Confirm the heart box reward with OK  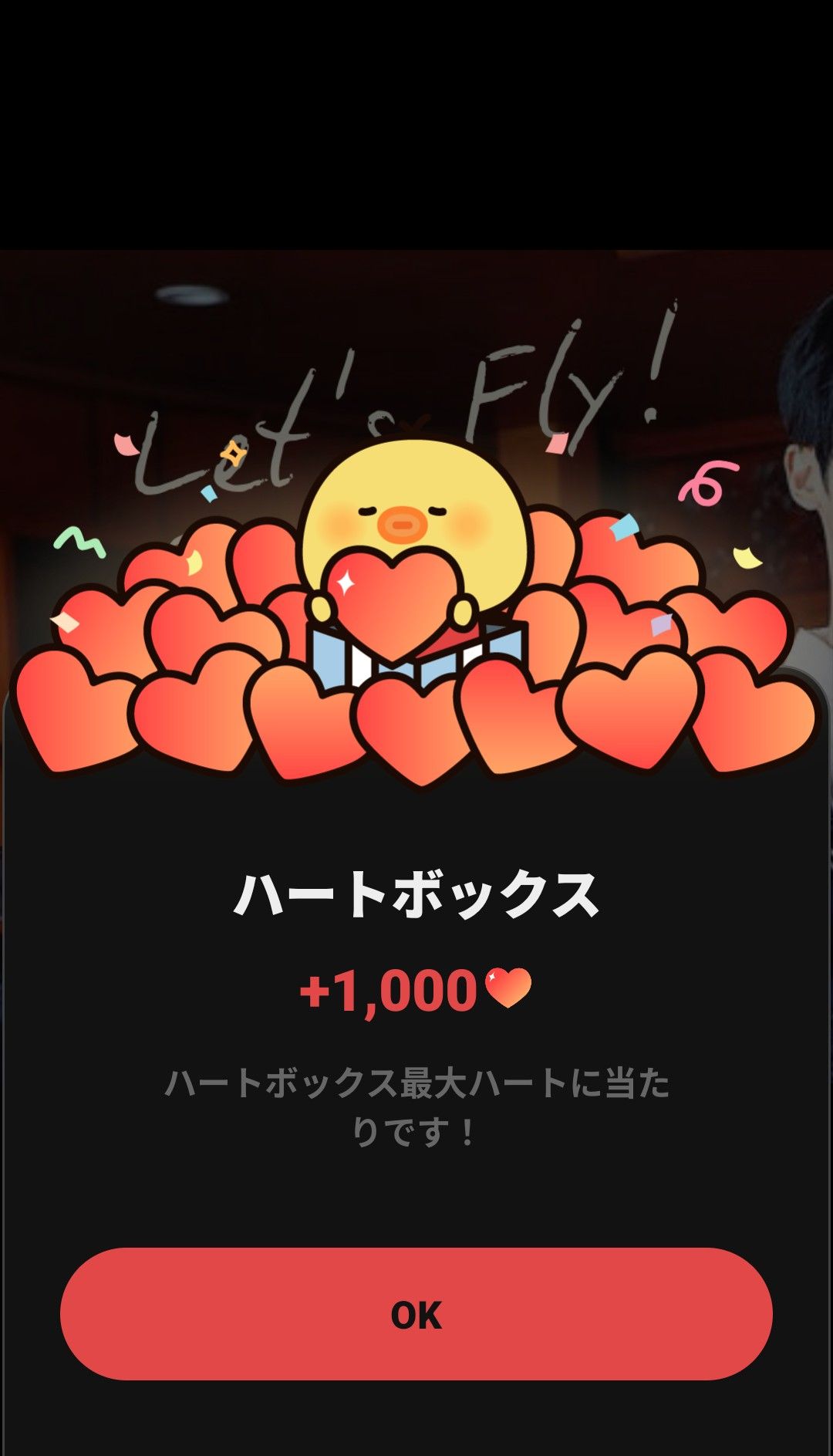coord(416,1314)
